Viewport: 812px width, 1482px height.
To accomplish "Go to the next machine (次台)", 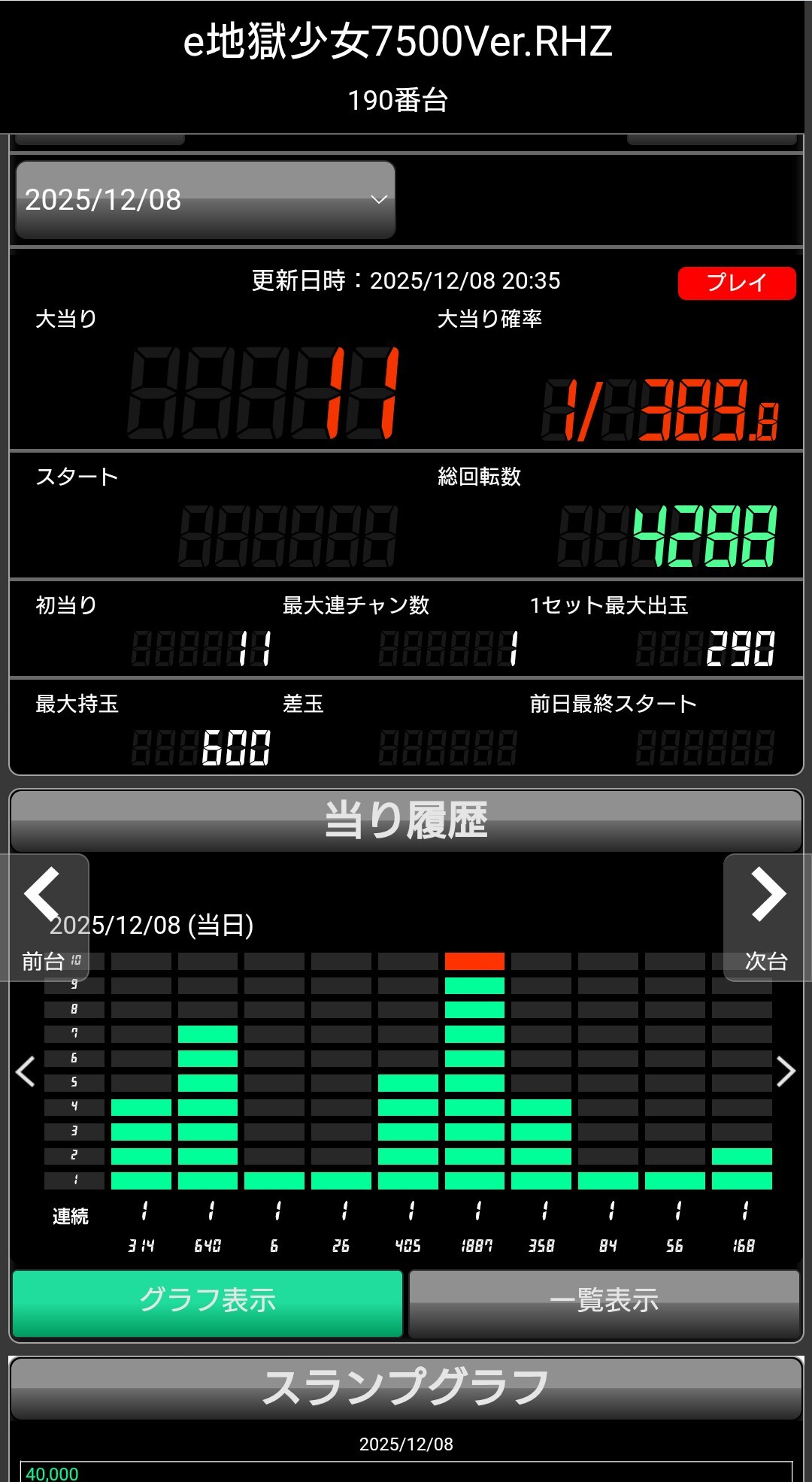I will coord(766,917).
